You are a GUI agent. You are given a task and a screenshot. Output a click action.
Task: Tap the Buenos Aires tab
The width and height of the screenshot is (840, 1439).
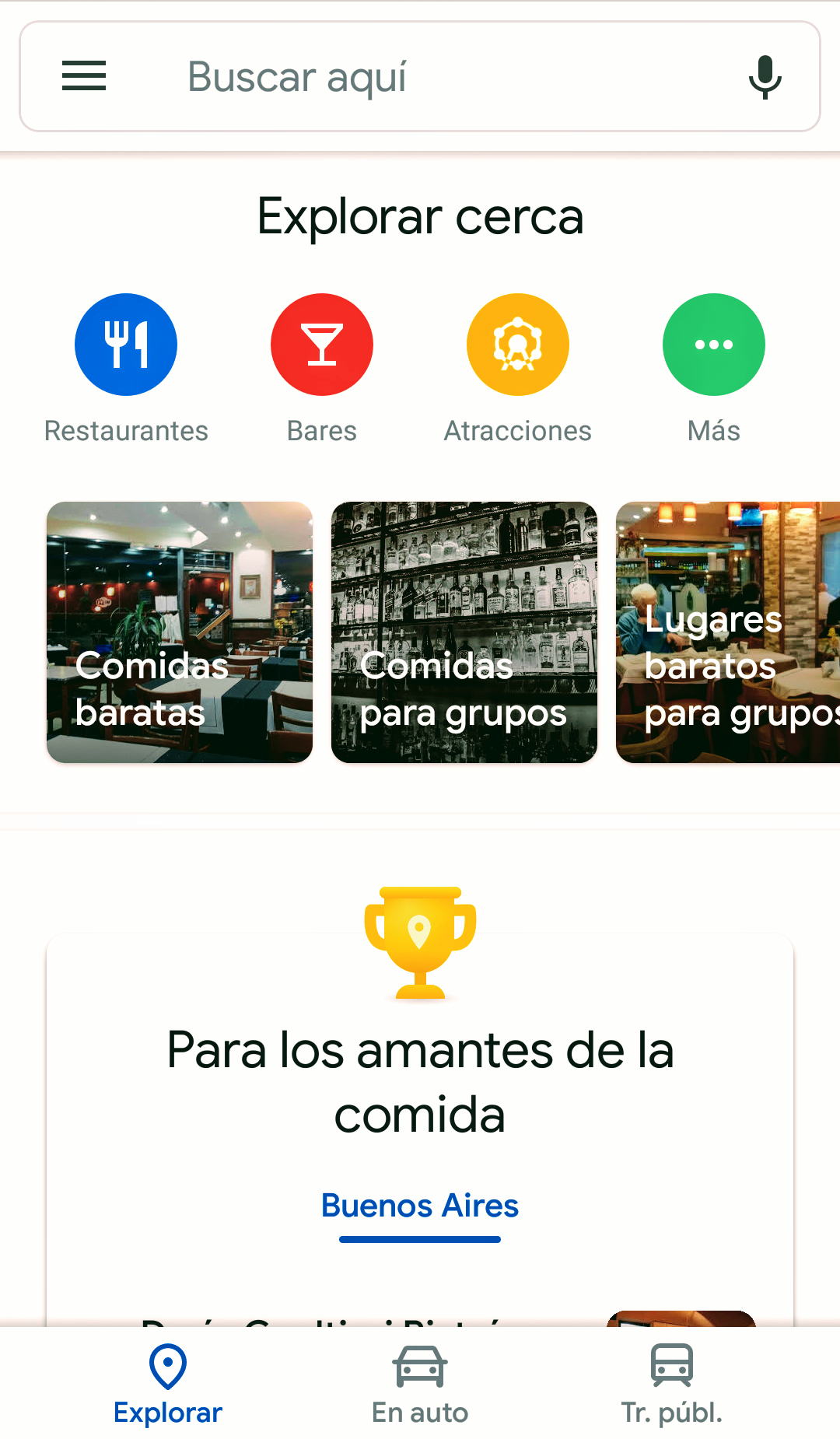[420, 1206]
